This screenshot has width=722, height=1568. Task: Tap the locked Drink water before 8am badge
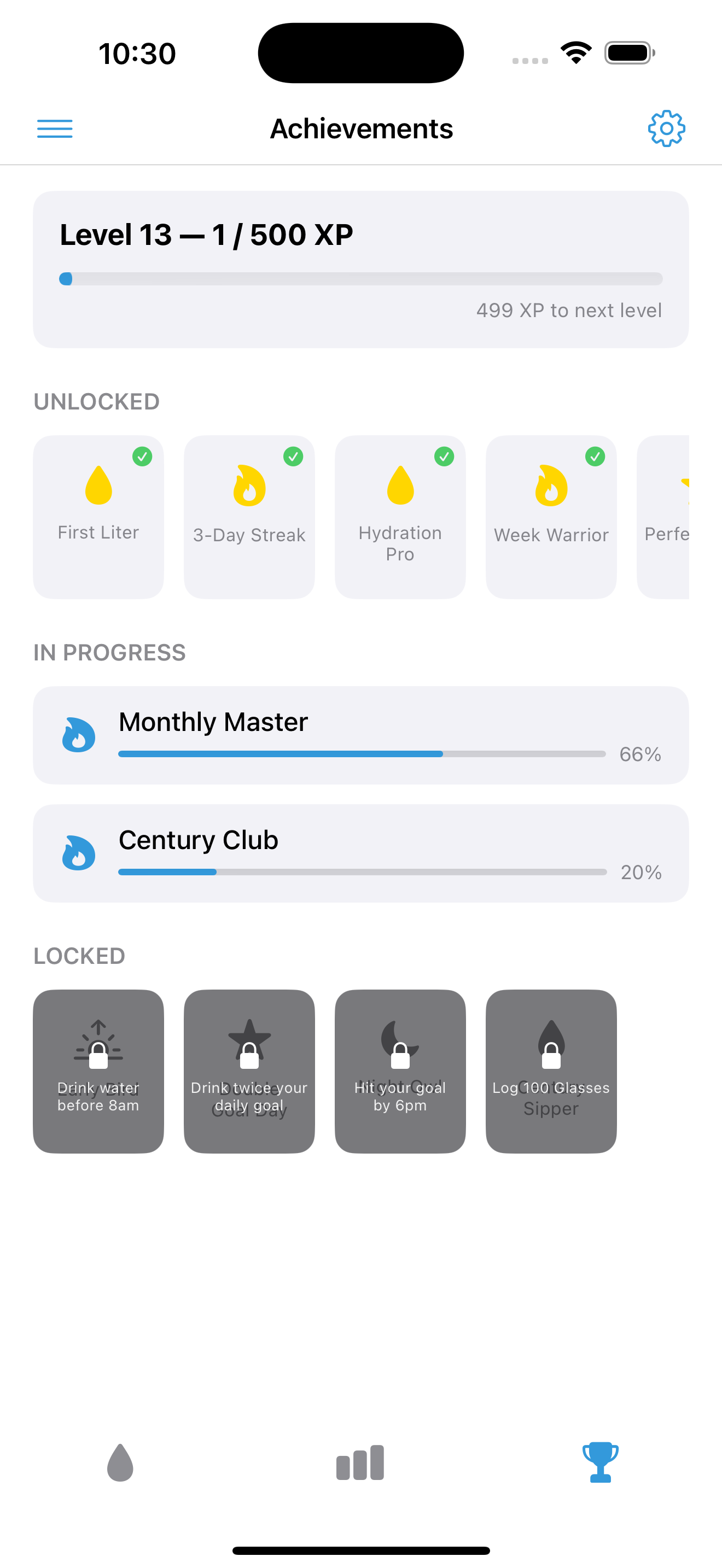click(x=98, y=1070)
